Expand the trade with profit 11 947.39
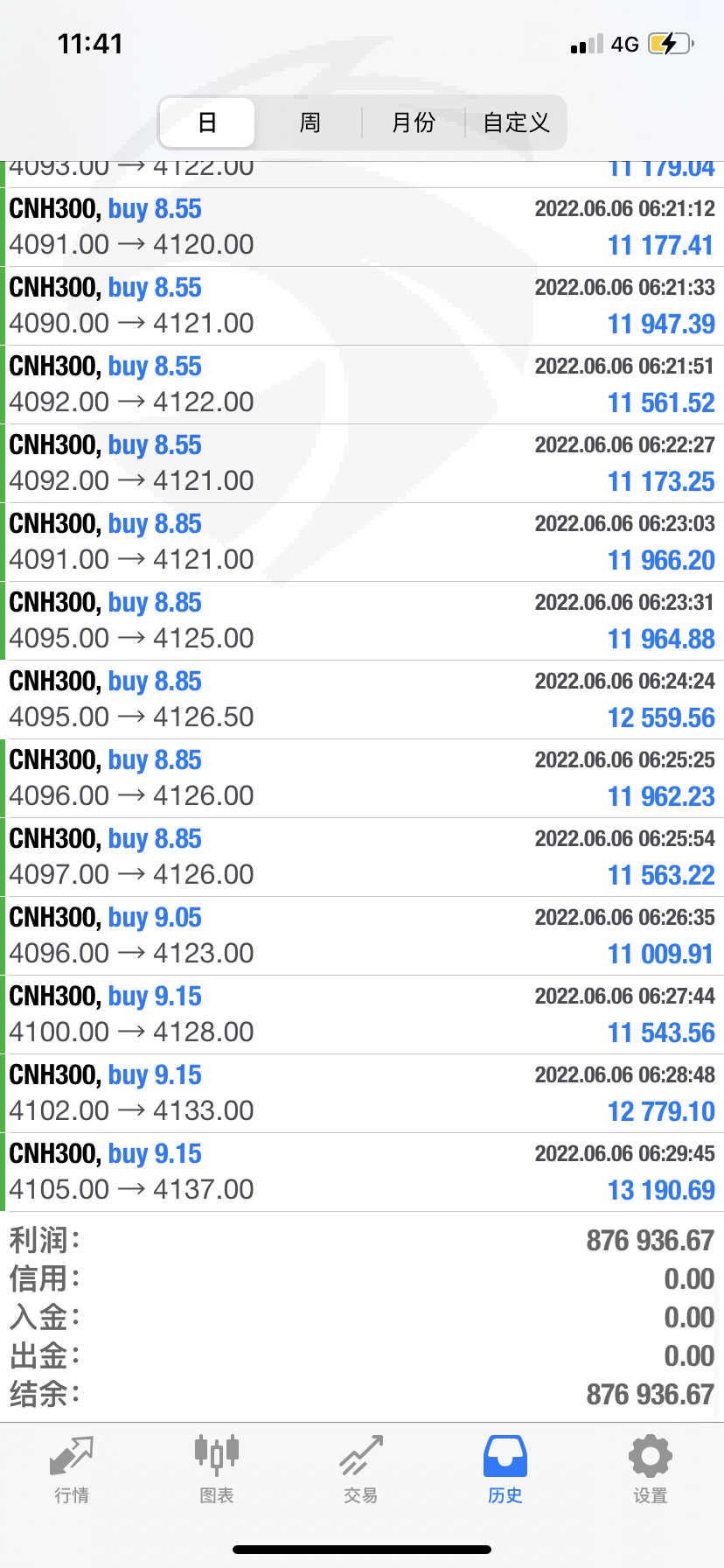This screenshot has width=724, height=1568. tap(362, 306)
